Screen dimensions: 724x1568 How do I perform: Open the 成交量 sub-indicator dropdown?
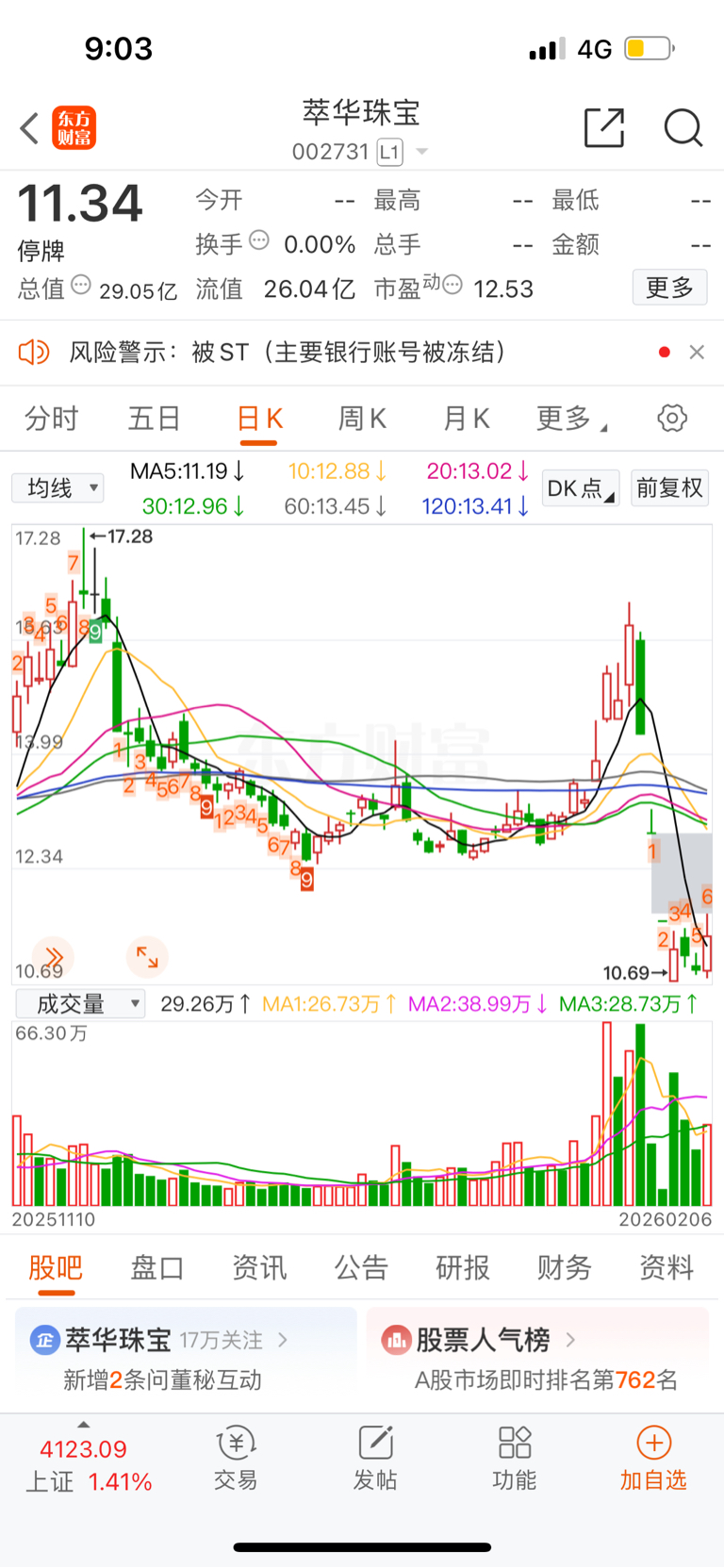click(81, 1004)
